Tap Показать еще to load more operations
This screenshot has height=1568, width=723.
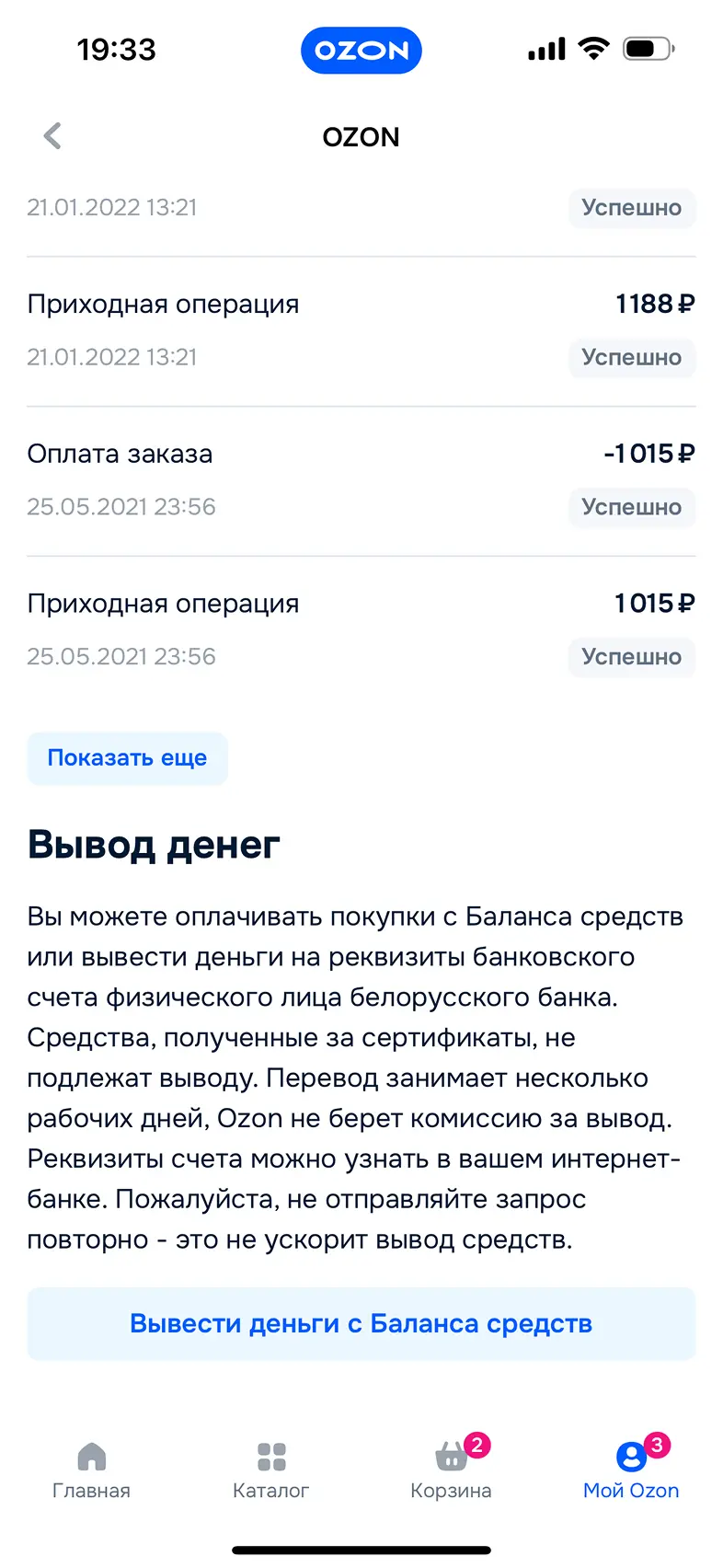(127, 758)
